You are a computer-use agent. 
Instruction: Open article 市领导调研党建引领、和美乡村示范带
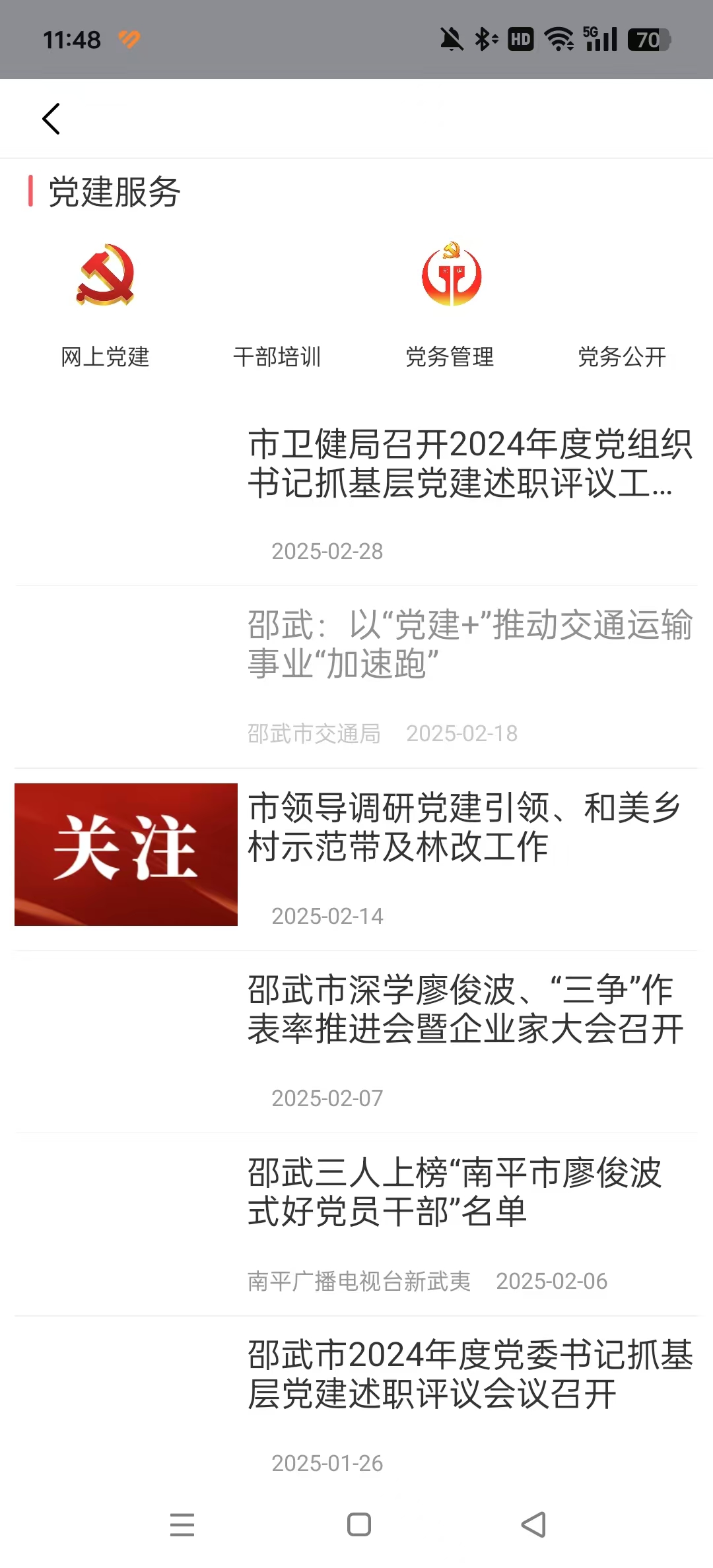pos(462,828)
